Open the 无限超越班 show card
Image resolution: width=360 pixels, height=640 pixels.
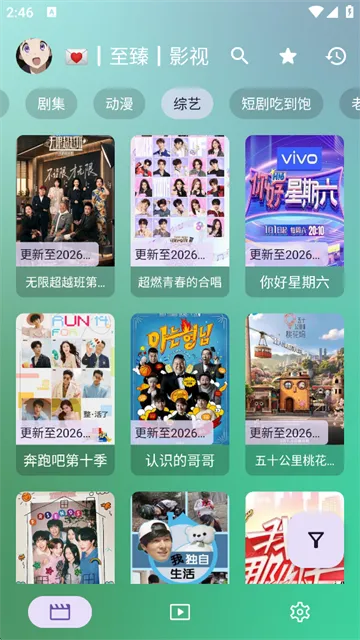pyautogui.click(x=65, y=216)
